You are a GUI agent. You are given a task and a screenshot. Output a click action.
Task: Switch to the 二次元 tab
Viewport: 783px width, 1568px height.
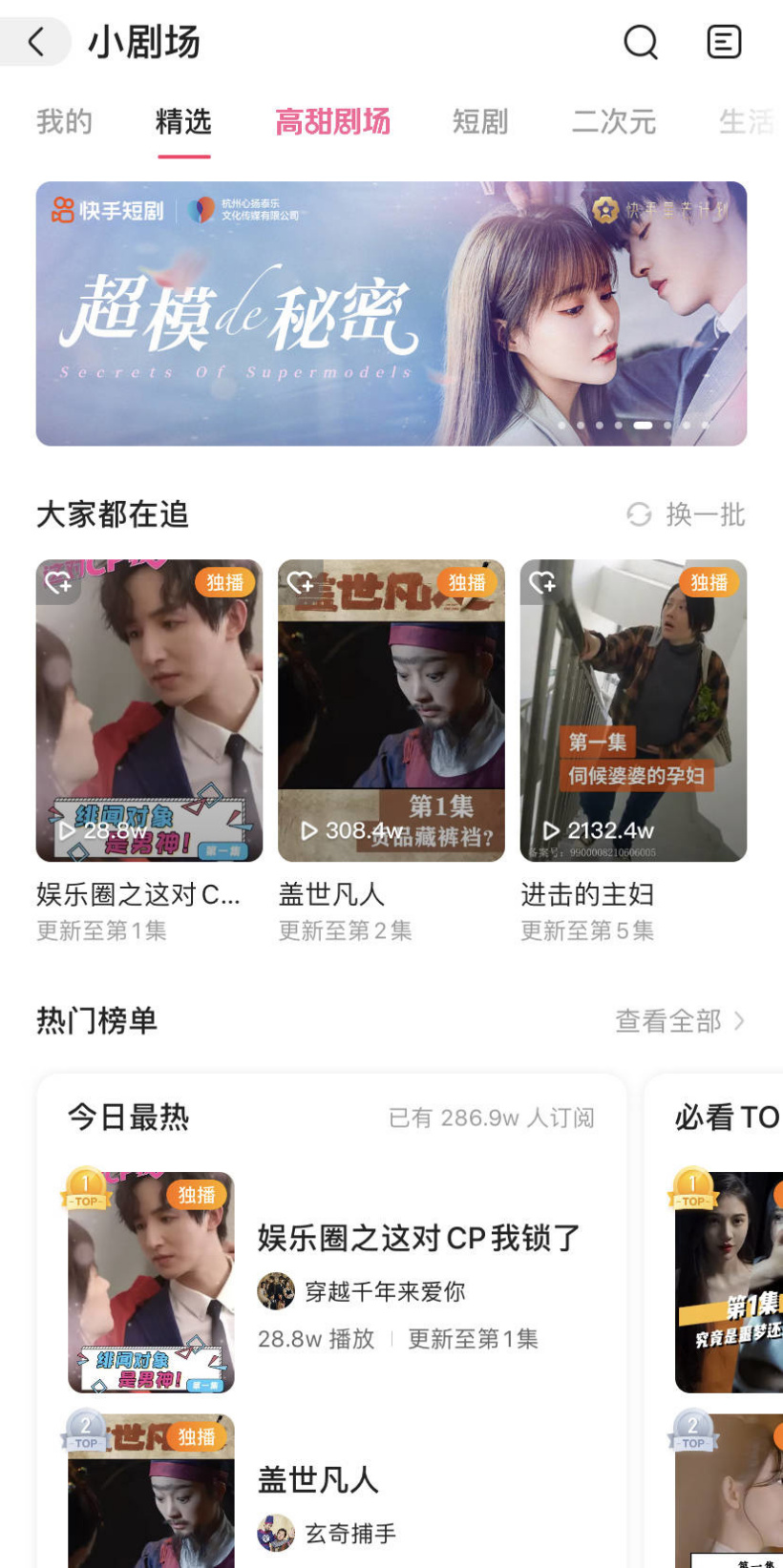(614, 122)
